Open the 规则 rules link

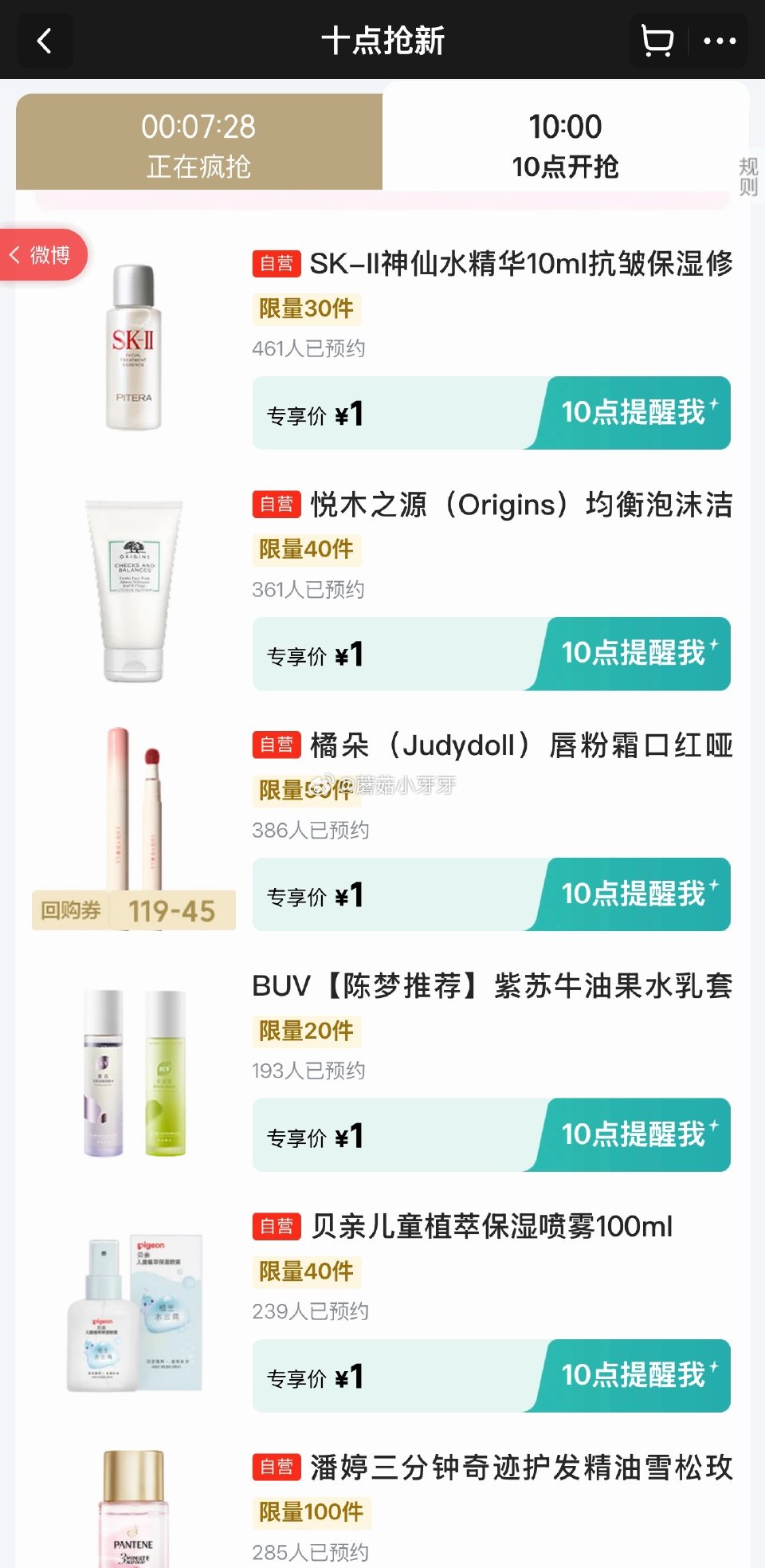747,176
